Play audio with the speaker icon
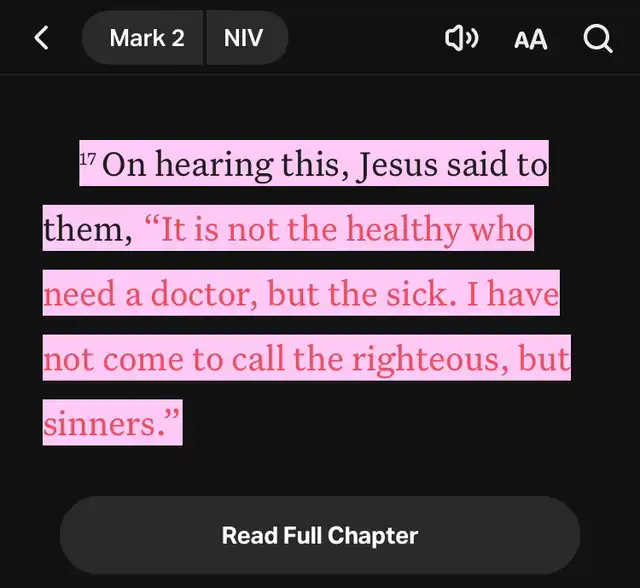Image resolution: width=640 pixels, height=588 pixels. pyautogui.click(x=461, y=38)
